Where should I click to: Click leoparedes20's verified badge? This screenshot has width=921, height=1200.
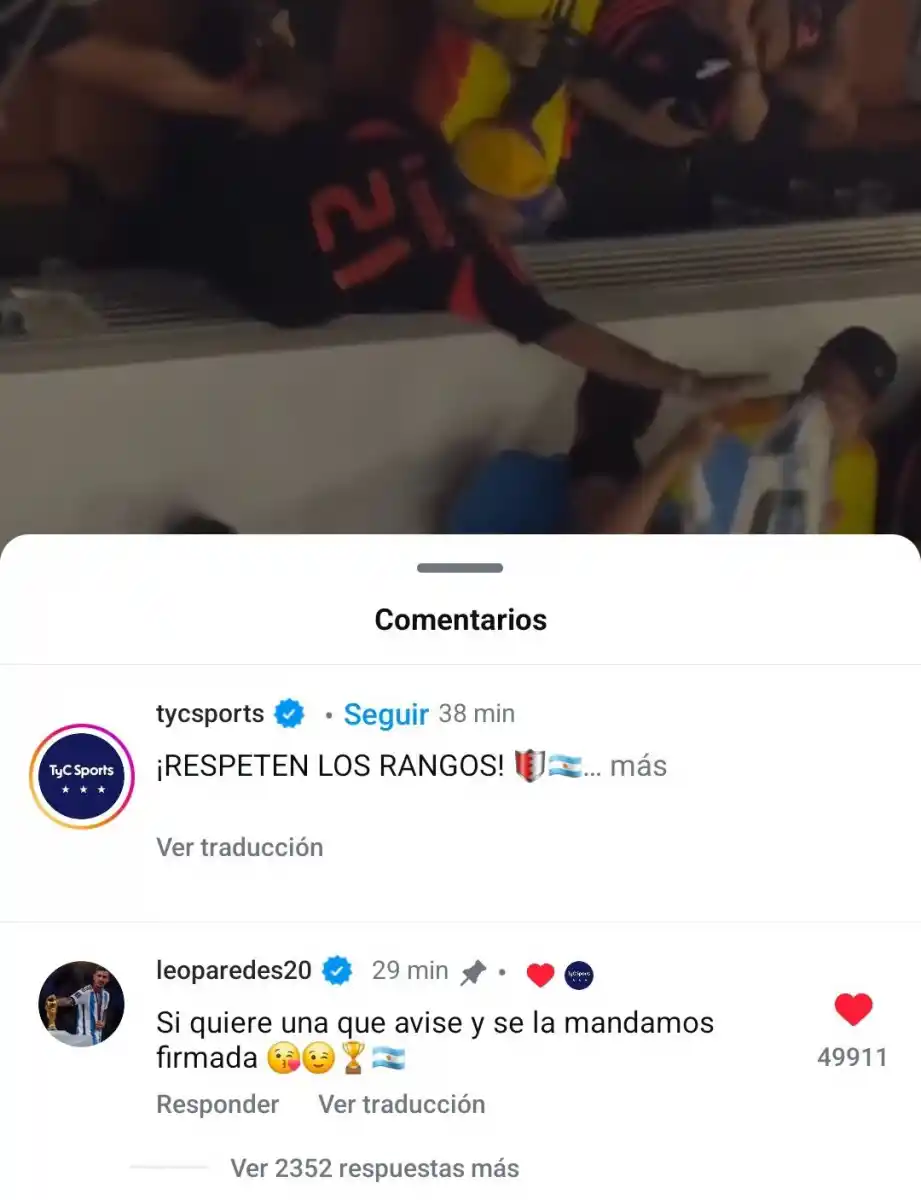click(337, 970)
